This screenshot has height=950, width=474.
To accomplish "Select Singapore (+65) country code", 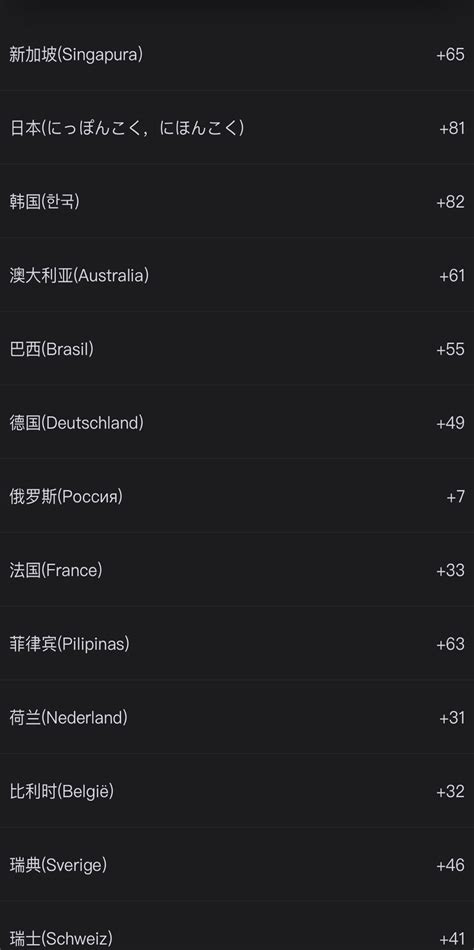I will tap(237, 55).
